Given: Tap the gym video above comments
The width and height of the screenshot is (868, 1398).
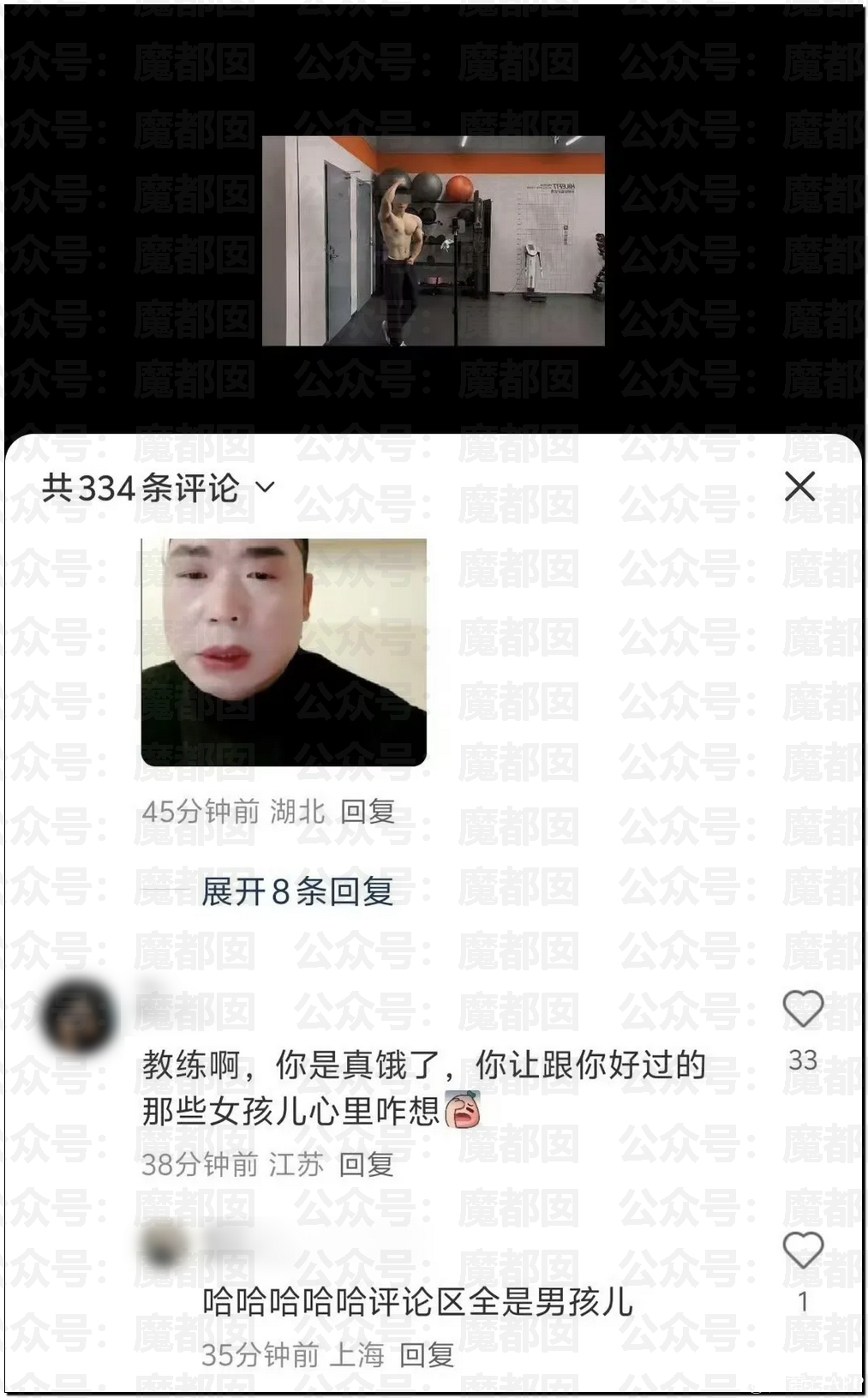Looking at the screenshot, I should (433, 241).
